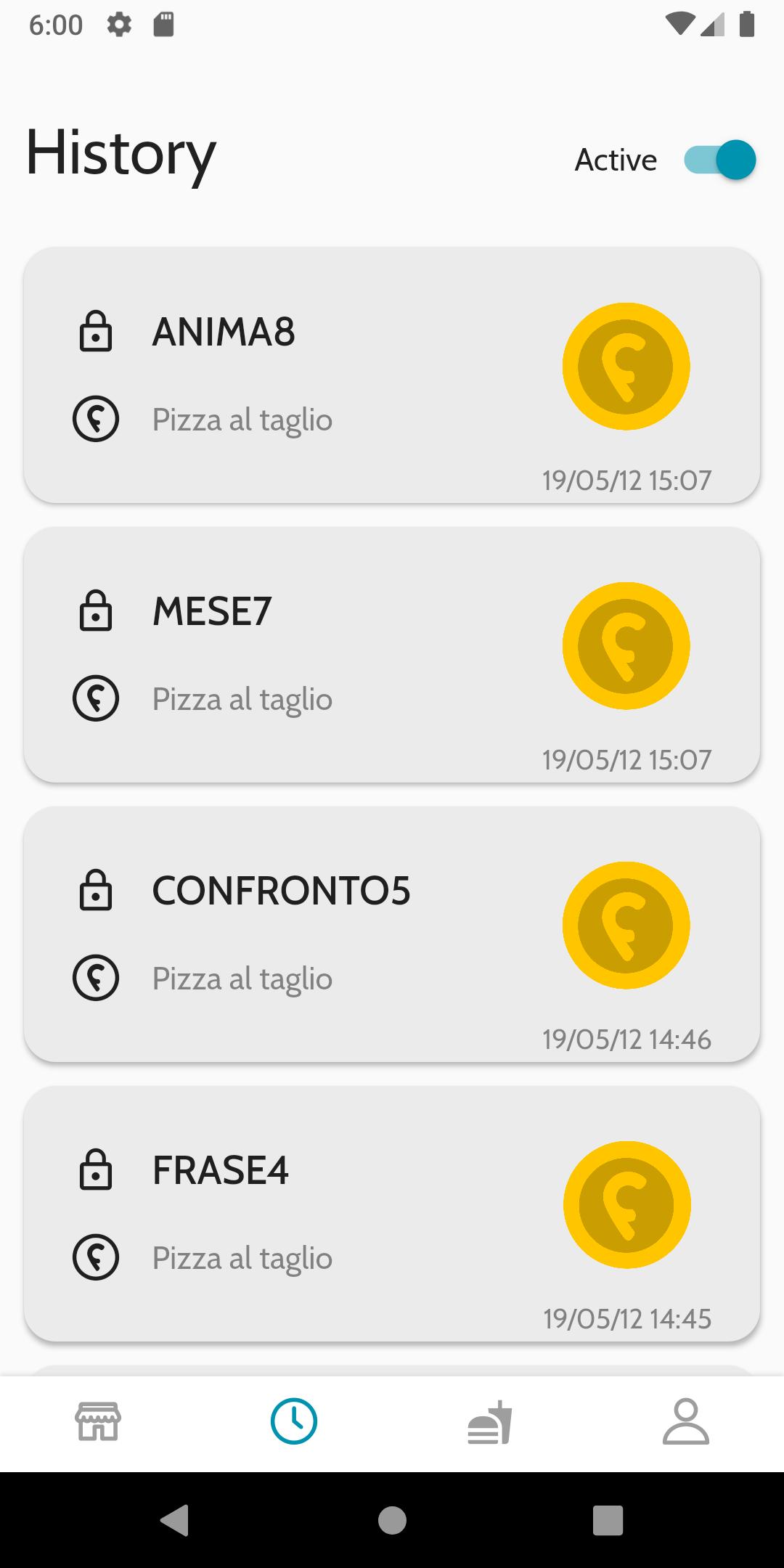Go to the system home screen
Screen dimensions: 784x1568
click(392, 1520)
